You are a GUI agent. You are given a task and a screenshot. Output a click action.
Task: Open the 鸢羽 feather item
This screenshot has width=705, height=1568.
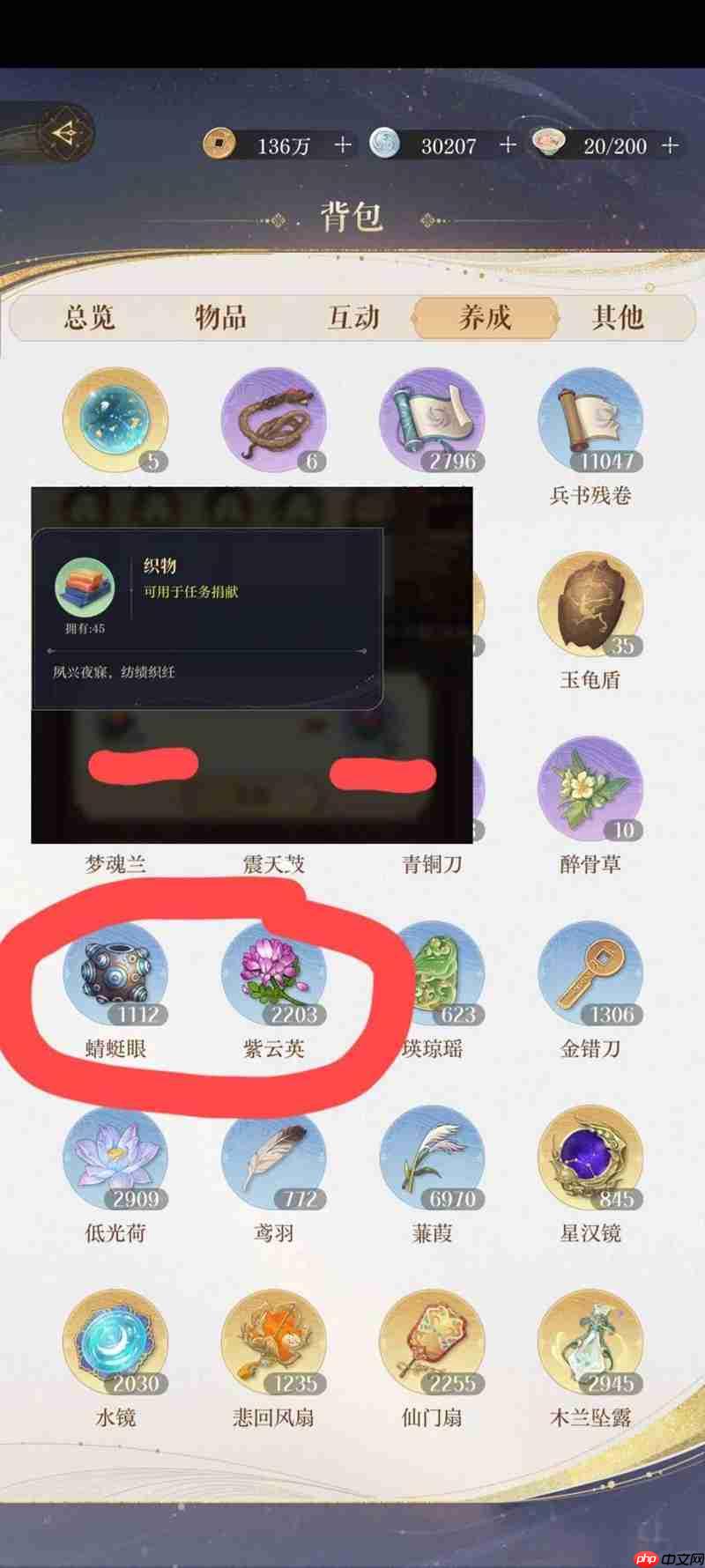tap(274, 1158)
